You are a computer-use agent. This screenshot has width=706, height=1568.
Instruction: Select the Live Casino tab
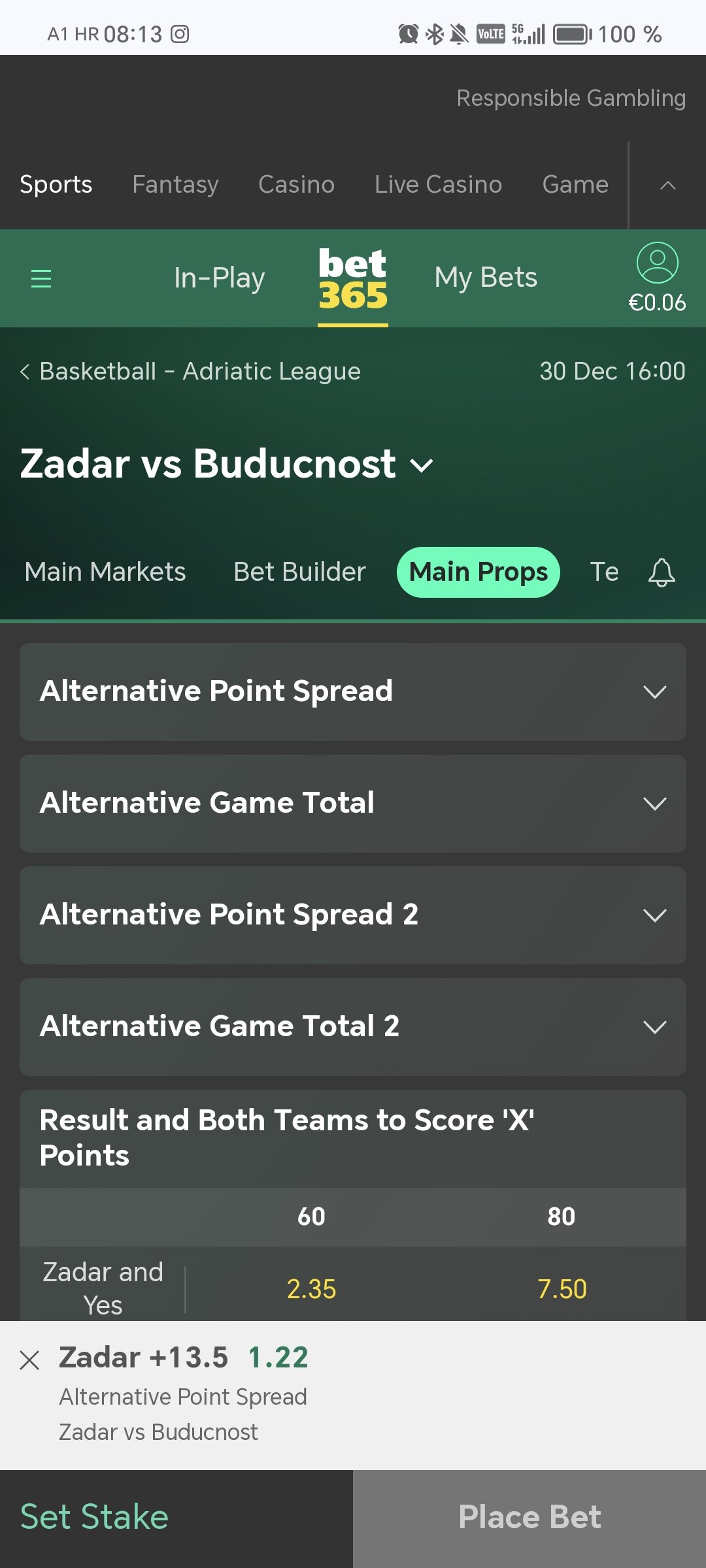click(438, 185)
